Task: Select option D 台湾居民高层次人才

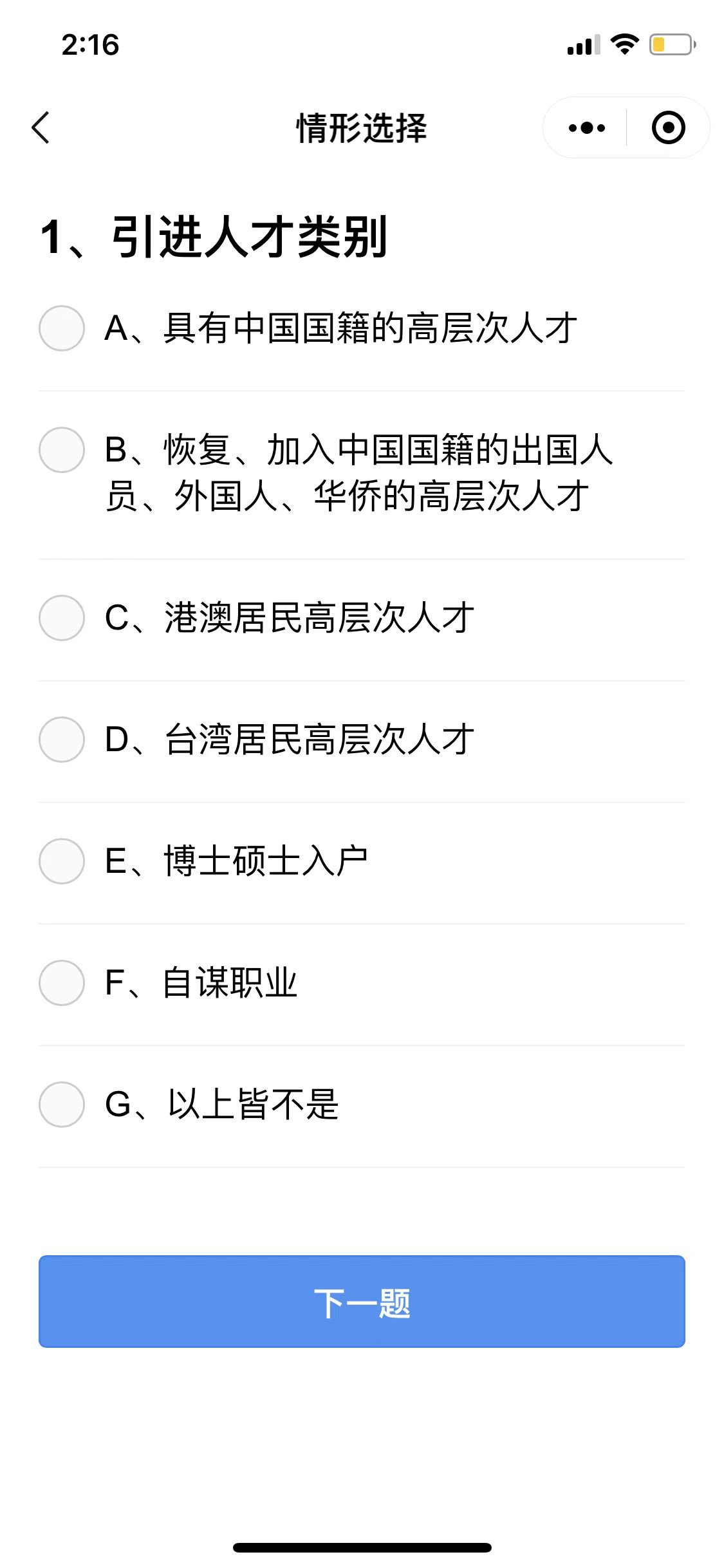Action: pyautogui.click(x=62, y=740)
